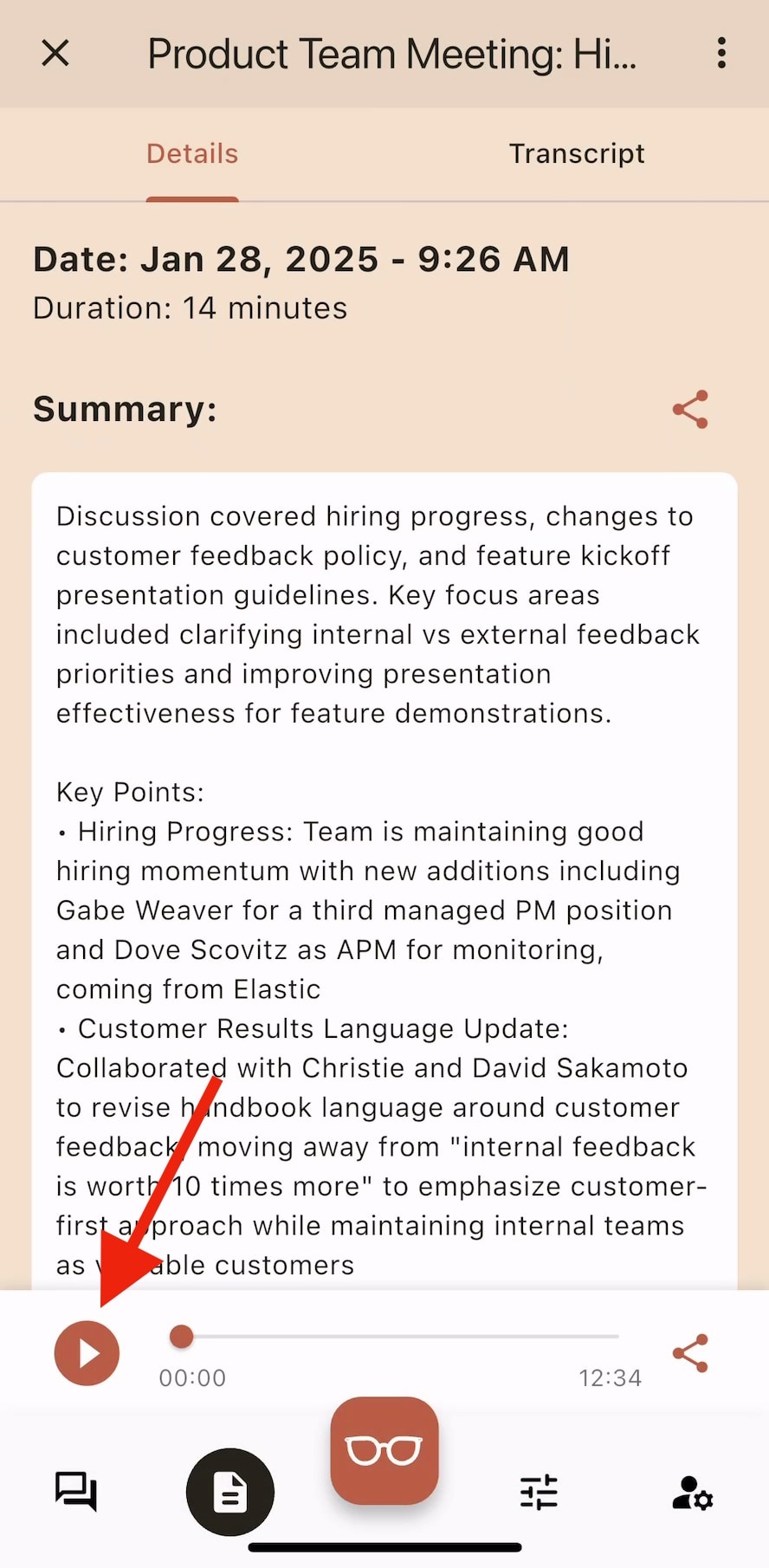This screenshot has height=1568, width=769.
Task: Play the meeting audio recording
Action: (87, 1353)
